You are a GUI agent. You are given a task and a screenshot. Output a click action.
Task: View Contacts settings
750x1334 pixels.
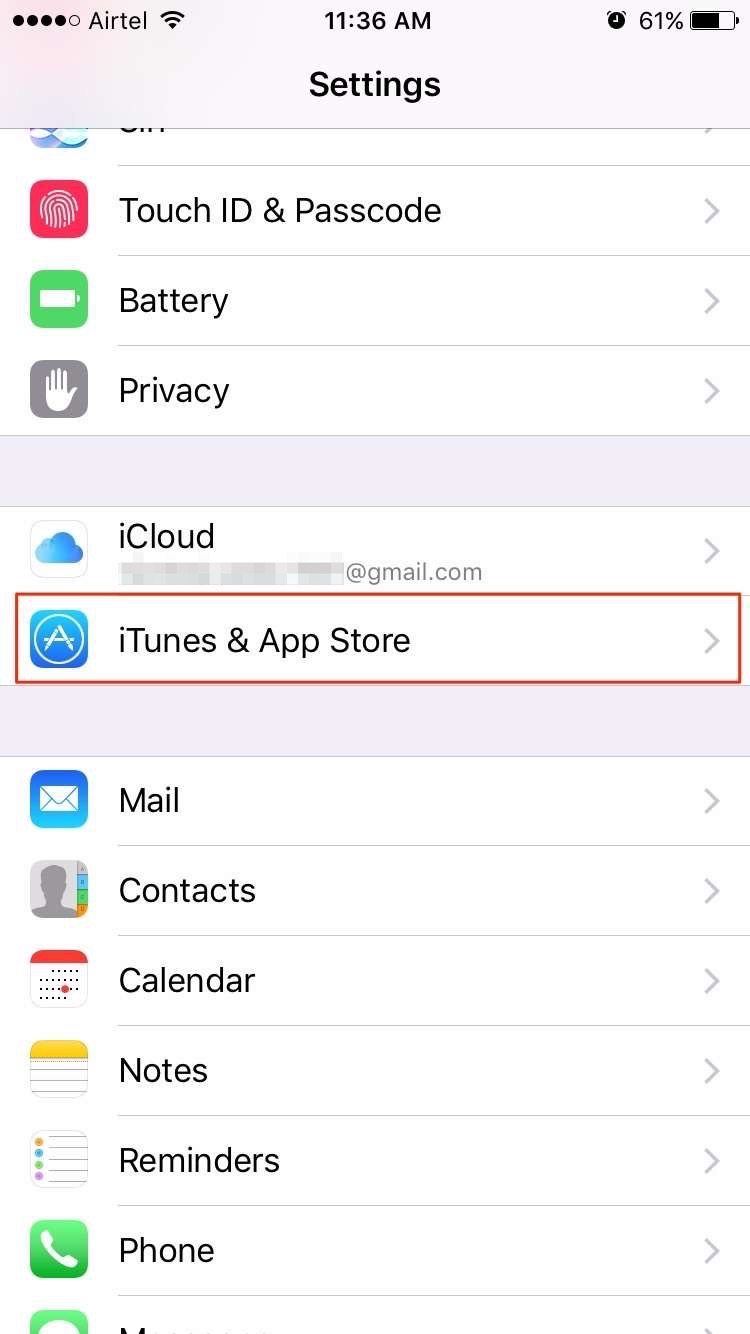375,890
